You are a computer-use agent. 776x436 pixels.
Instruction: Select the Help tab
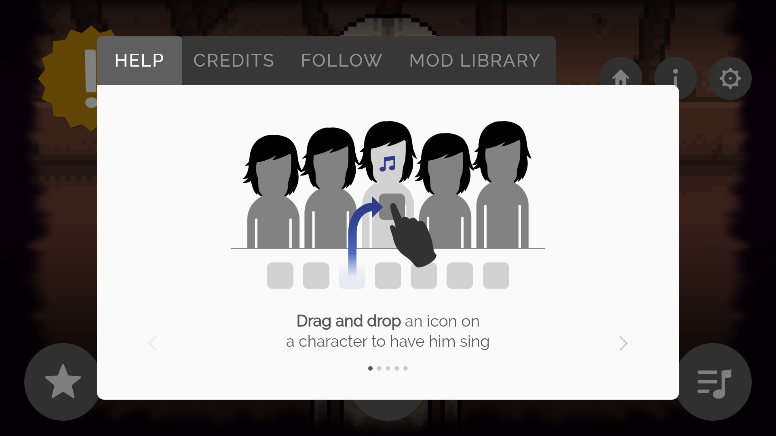139,61
